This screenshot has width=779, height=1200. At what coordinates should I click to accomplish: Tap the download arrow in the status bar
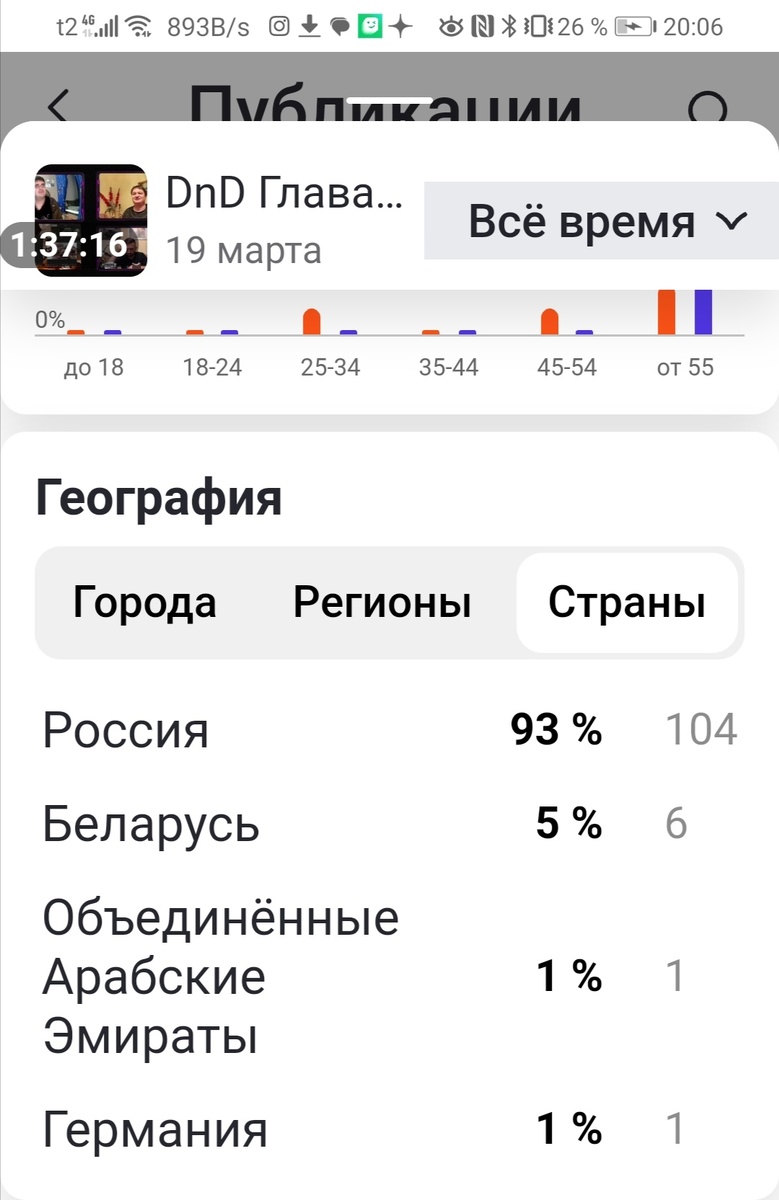pyautogui.click(x=310, y=23)
